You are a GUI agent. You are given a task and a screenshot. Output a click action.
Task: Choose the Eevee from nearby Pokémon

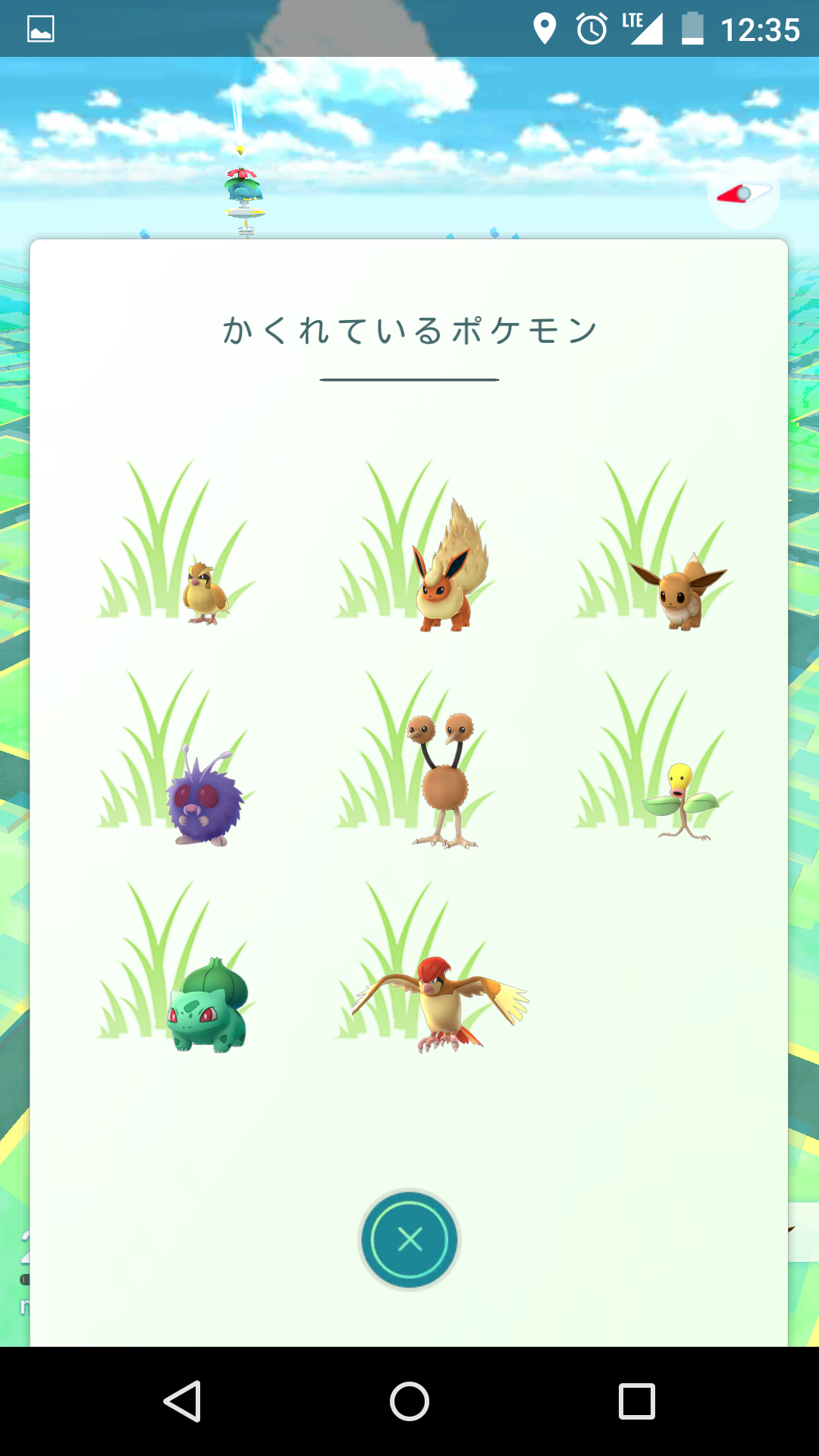click(x=680, y=593)
